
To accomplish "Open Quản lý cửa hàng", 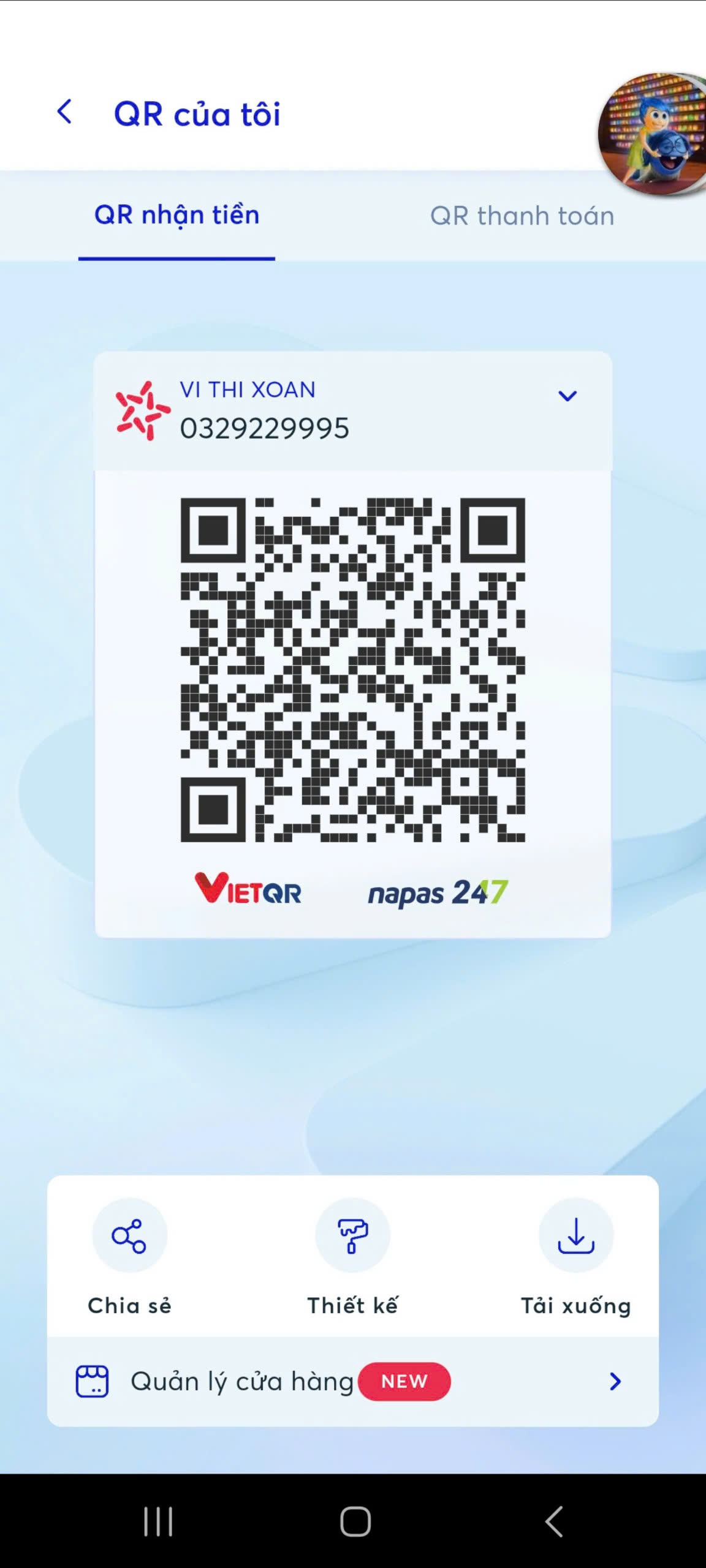I will click(353, 1382).
